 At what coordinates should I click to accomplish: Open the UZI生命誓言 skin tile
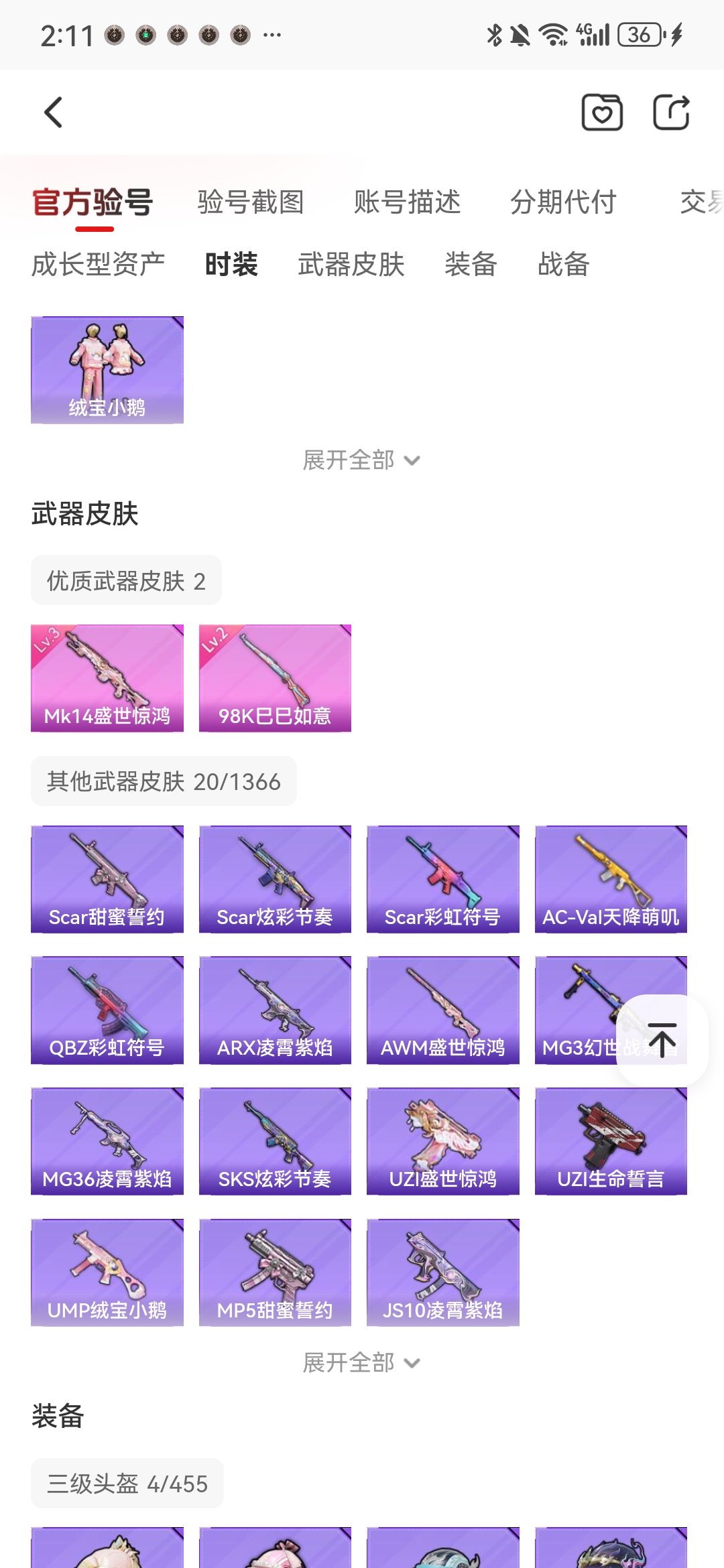point(611,1141)
